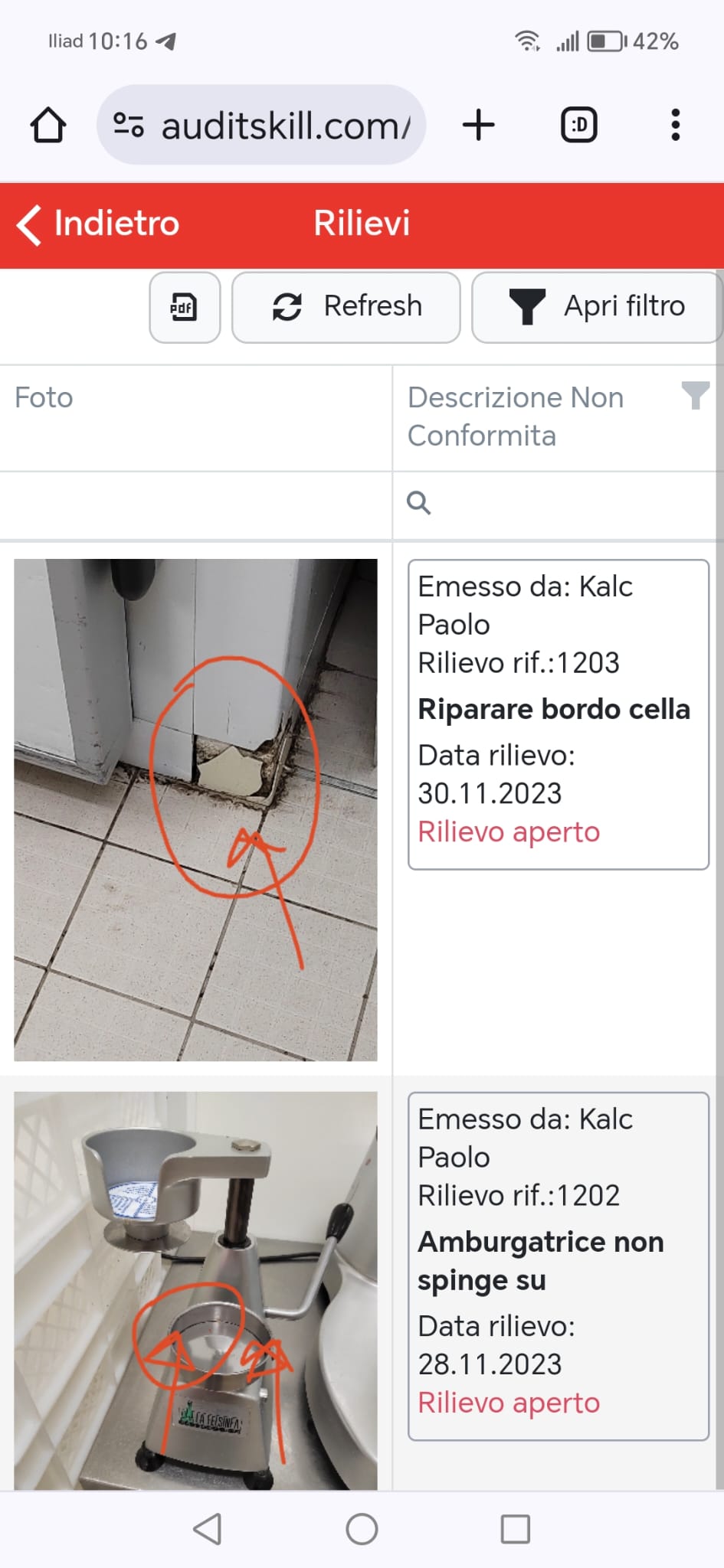Open the browser tab switcher
The width and height of the screenshot is (724, 1568).
pyautogui.click(x=579, y=125)
